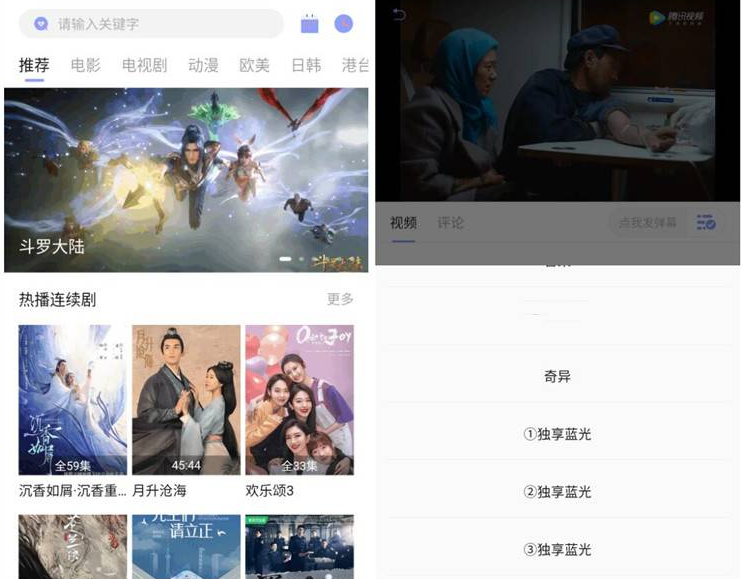Tap the 点我发弹幕 input field
The height and width of the screenshot is (579, 742).
point(647,223)
